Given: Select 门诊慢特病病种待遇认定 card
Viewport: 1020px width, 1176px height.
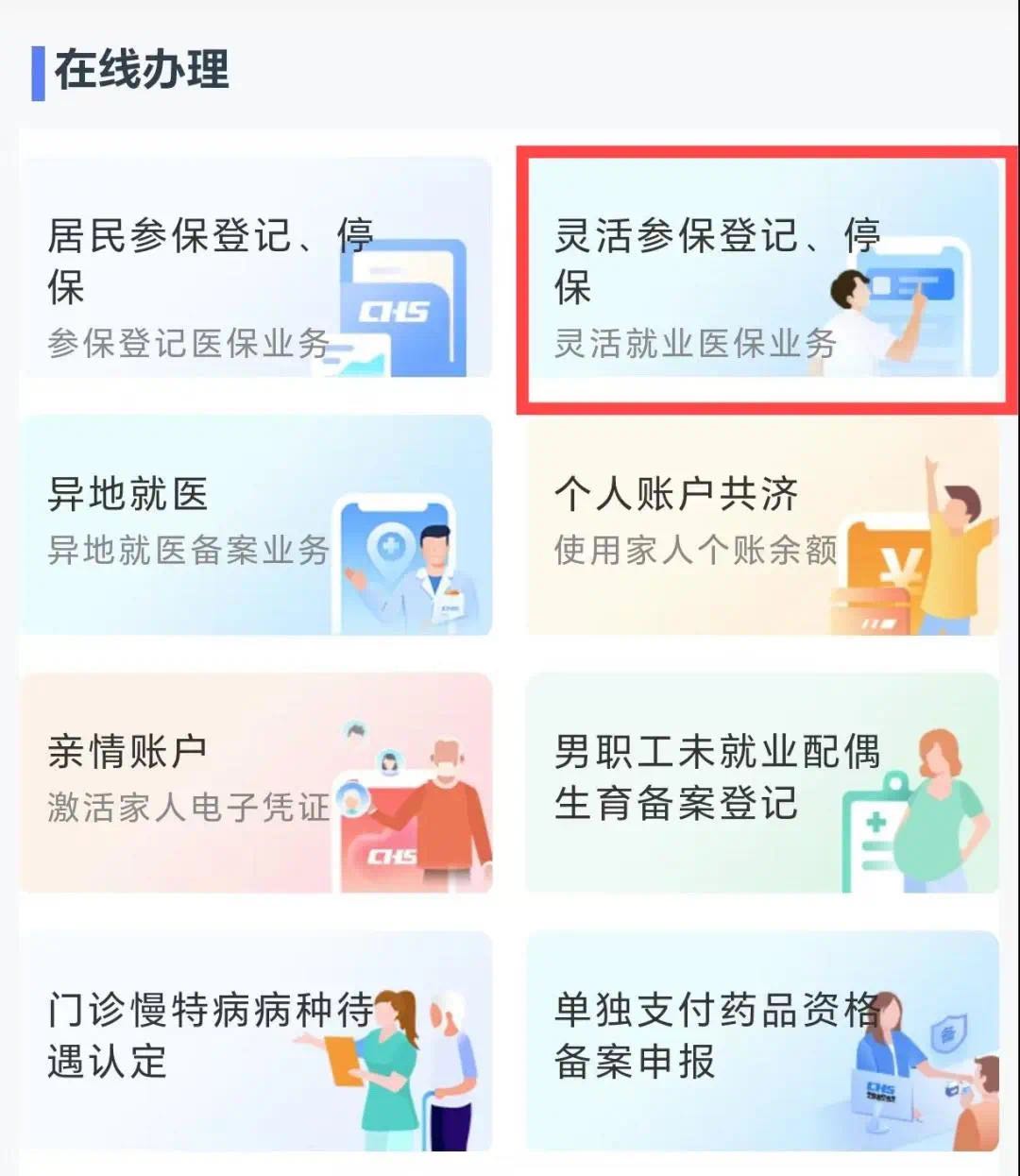Looking at the screenshot, I should 255,1039.
